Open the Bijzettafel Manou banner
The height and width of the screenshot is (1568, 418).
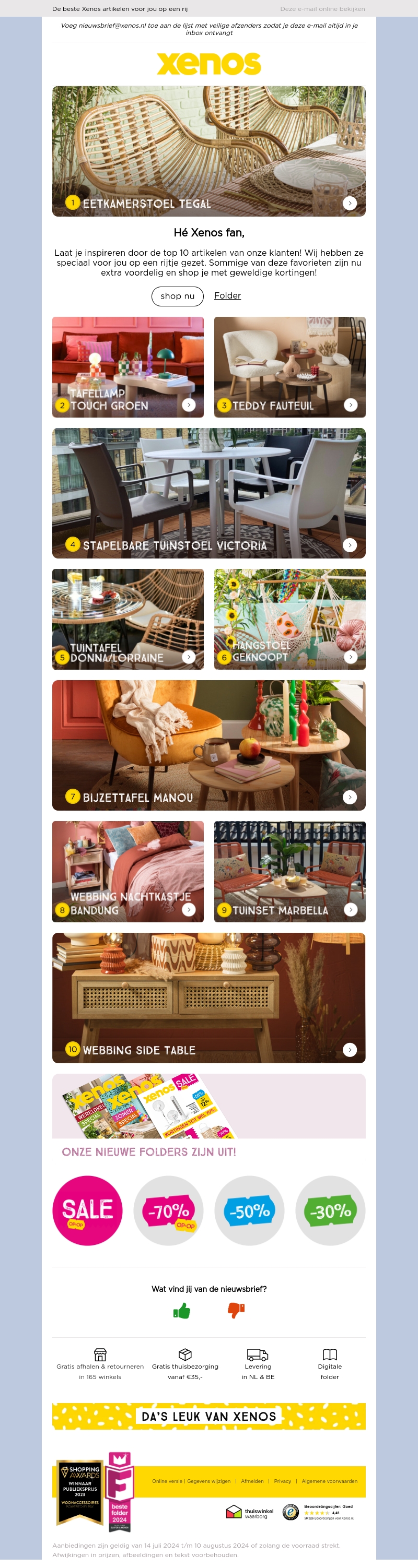[208, 745]
